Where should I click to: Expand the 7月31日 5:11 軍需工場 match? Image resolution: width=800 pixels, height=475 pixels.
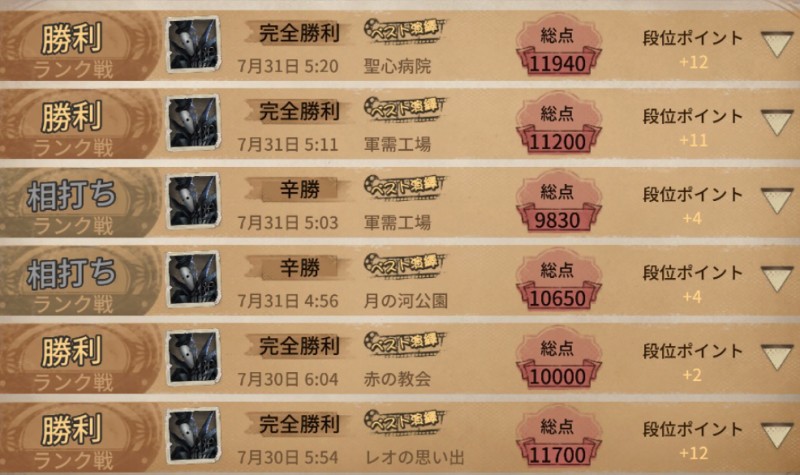click(774, 120)
